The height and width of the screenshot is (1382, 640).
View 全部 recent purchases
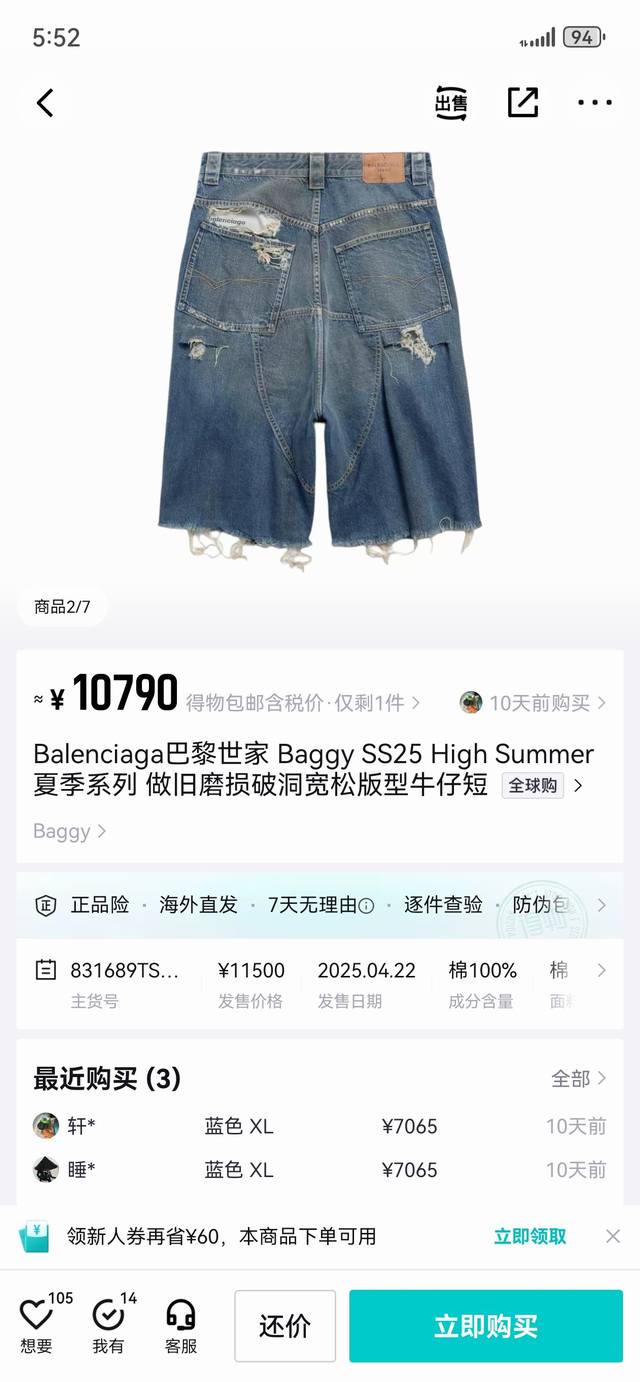click(x=579, y=1078)
